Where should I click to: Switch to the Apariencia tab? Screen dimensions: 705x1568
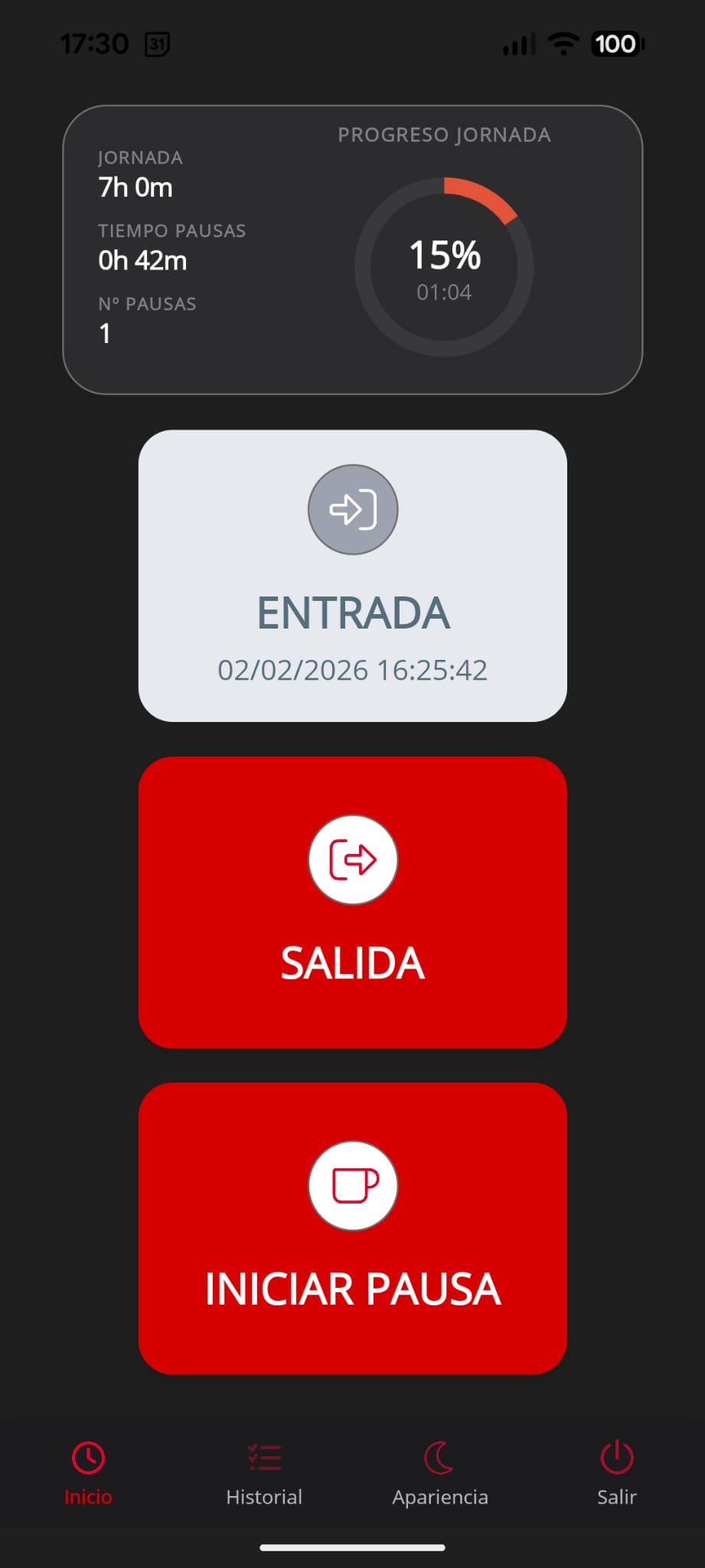point(439,1497)
